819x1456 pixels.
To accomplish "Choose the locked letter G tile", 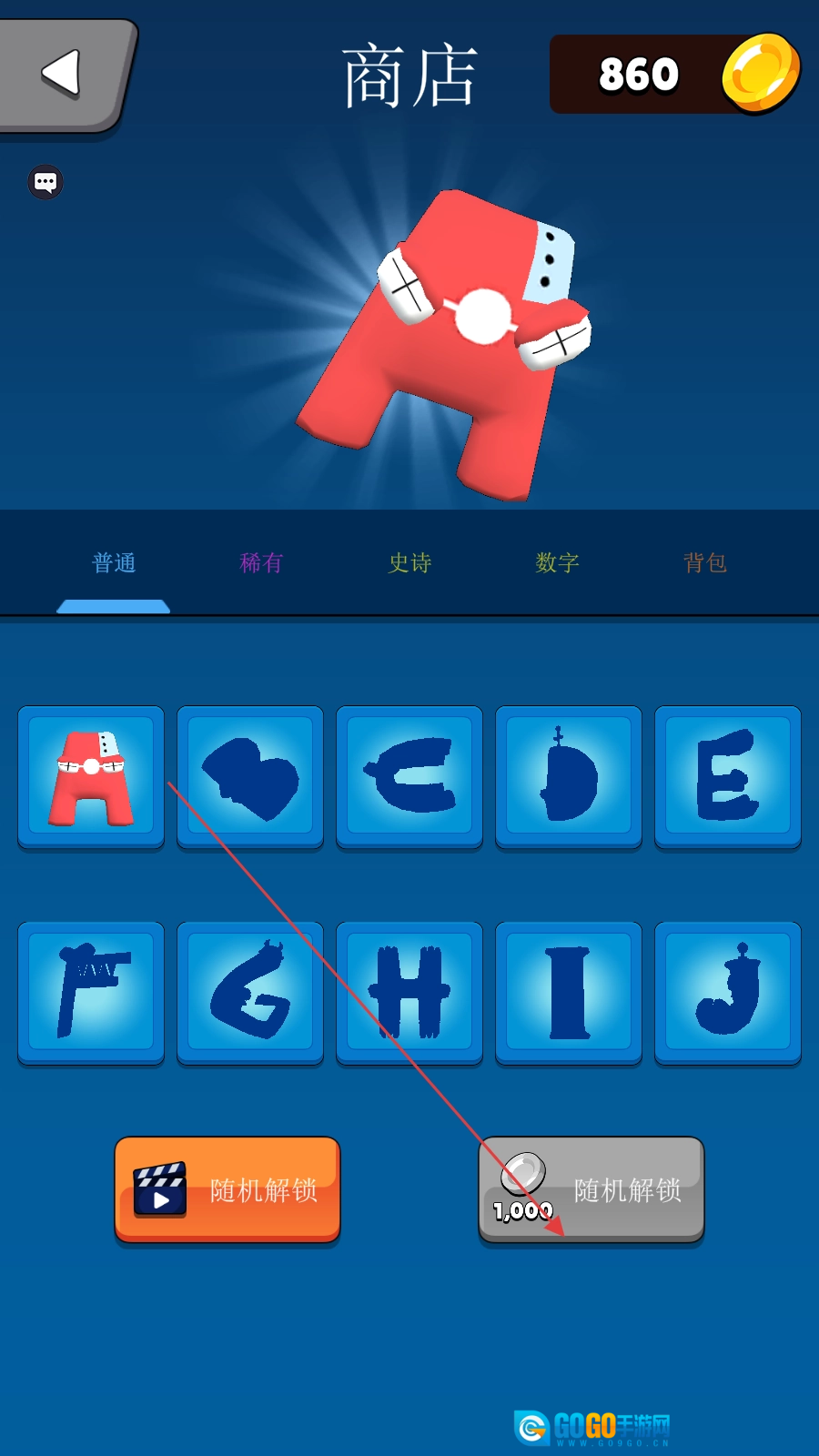I will pos(250,992).
